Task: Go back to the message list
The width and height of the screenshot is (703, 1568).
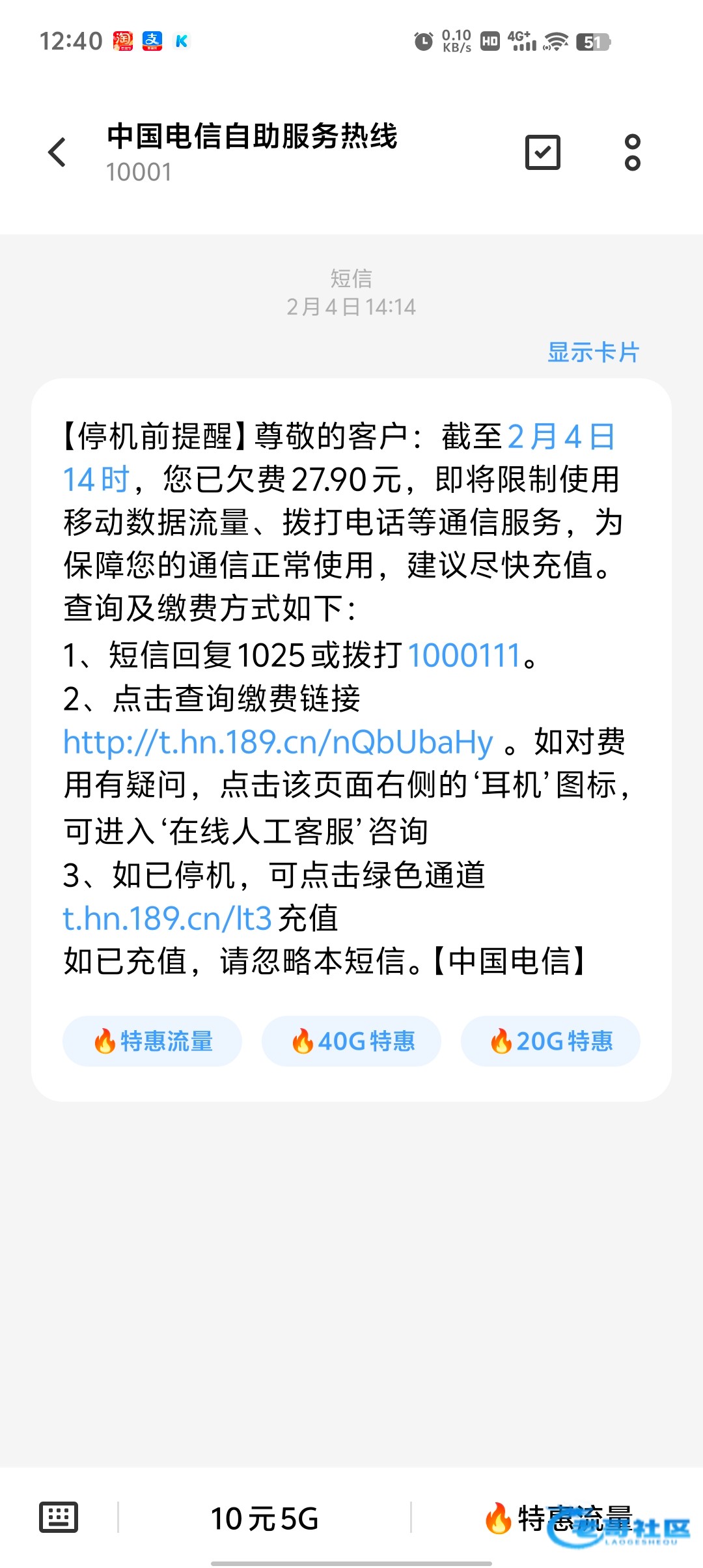Action: [57, 153]
